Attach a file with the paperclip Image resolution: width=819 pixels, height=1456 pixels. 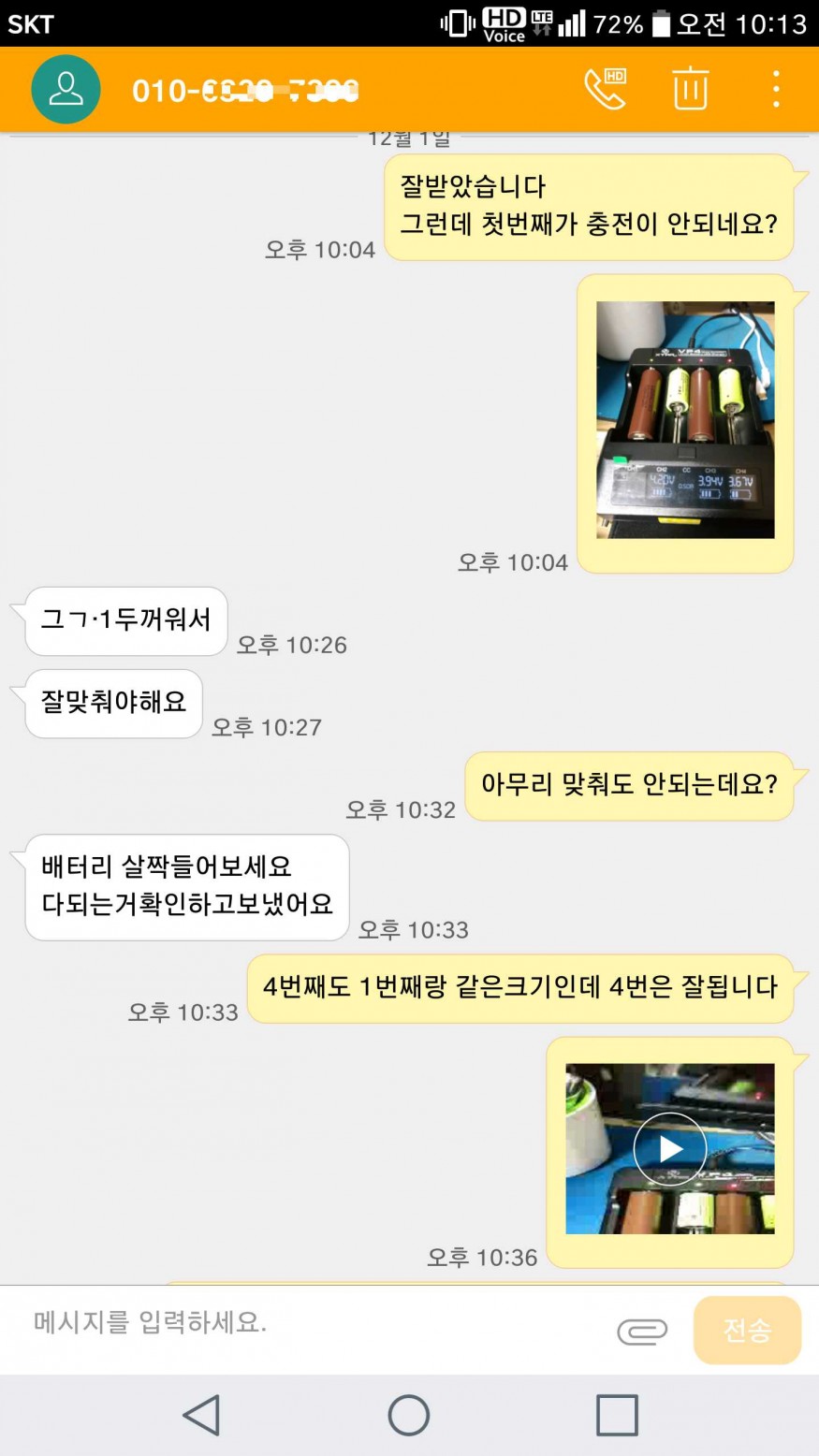(x=641, y=1330)
